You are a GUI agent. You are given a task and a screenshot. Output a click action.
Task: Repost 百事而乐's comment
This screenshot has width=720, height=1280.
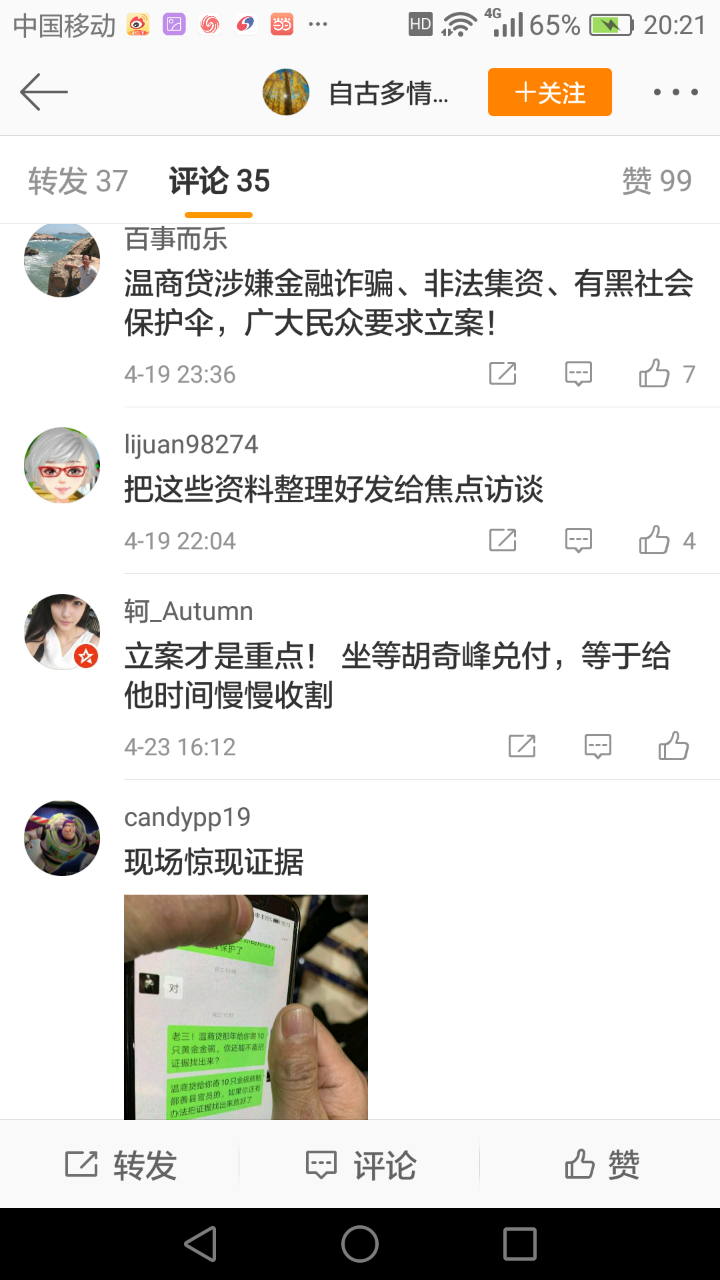coord(502,374)
